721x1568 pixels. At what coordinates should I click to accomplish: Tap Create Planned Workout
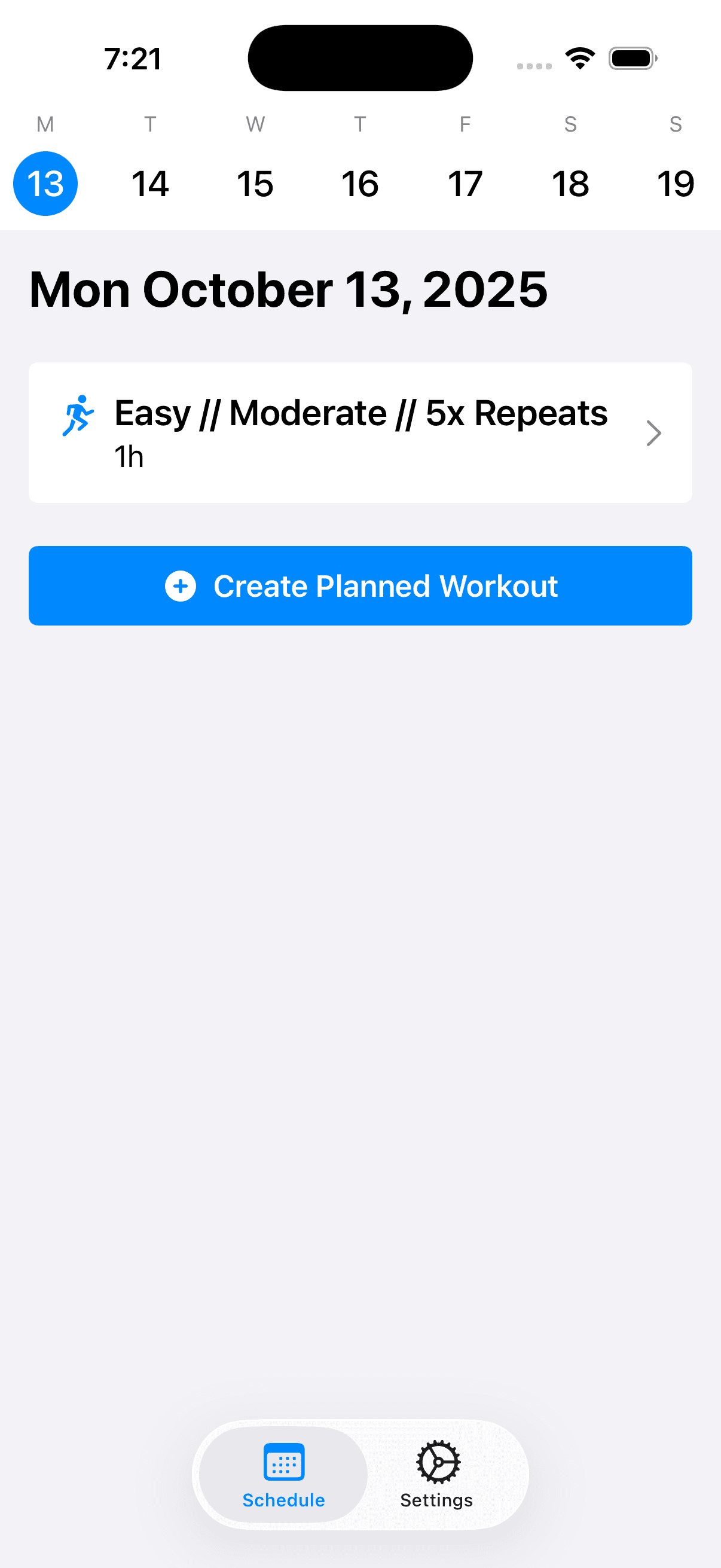[360, 585]
